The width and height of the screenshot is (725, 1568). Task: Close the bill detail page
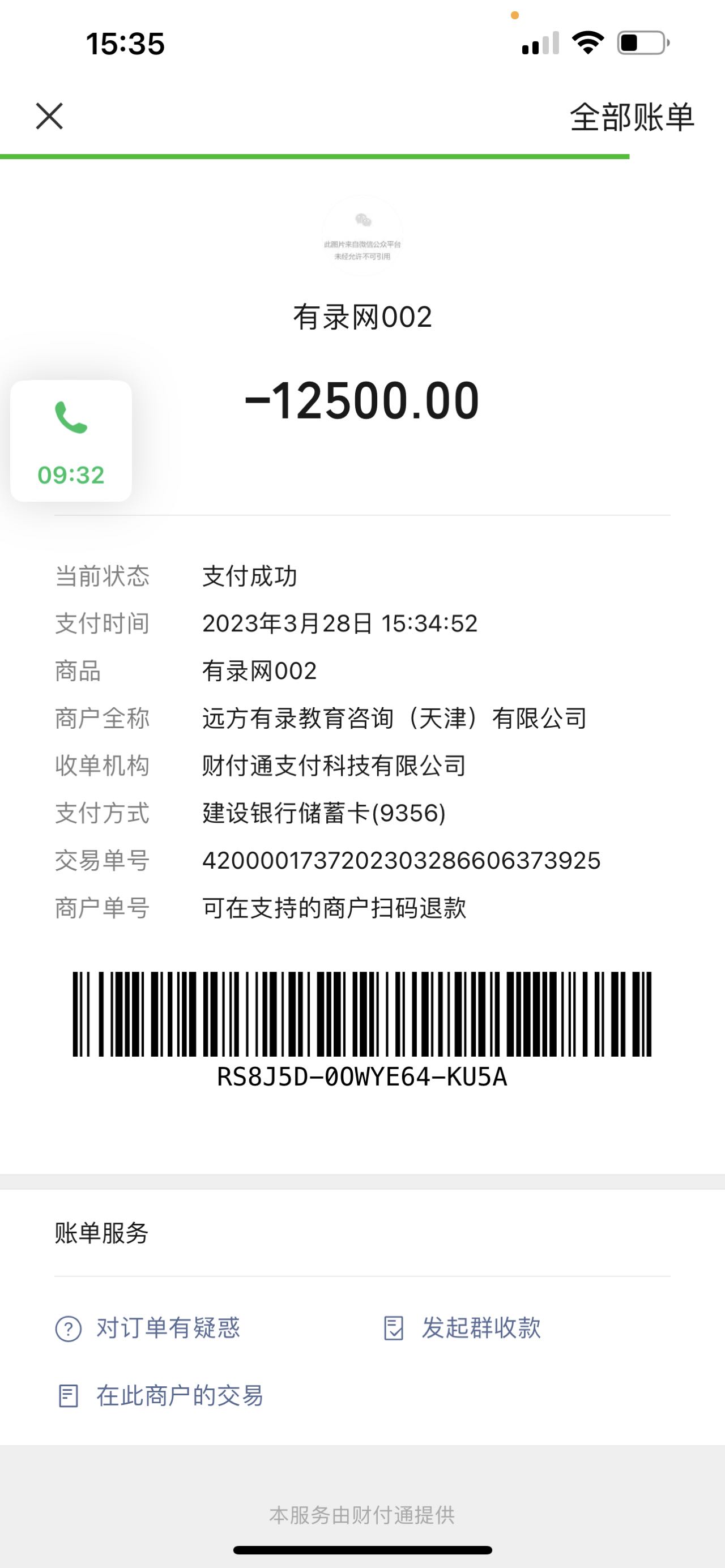pos(49,116)
